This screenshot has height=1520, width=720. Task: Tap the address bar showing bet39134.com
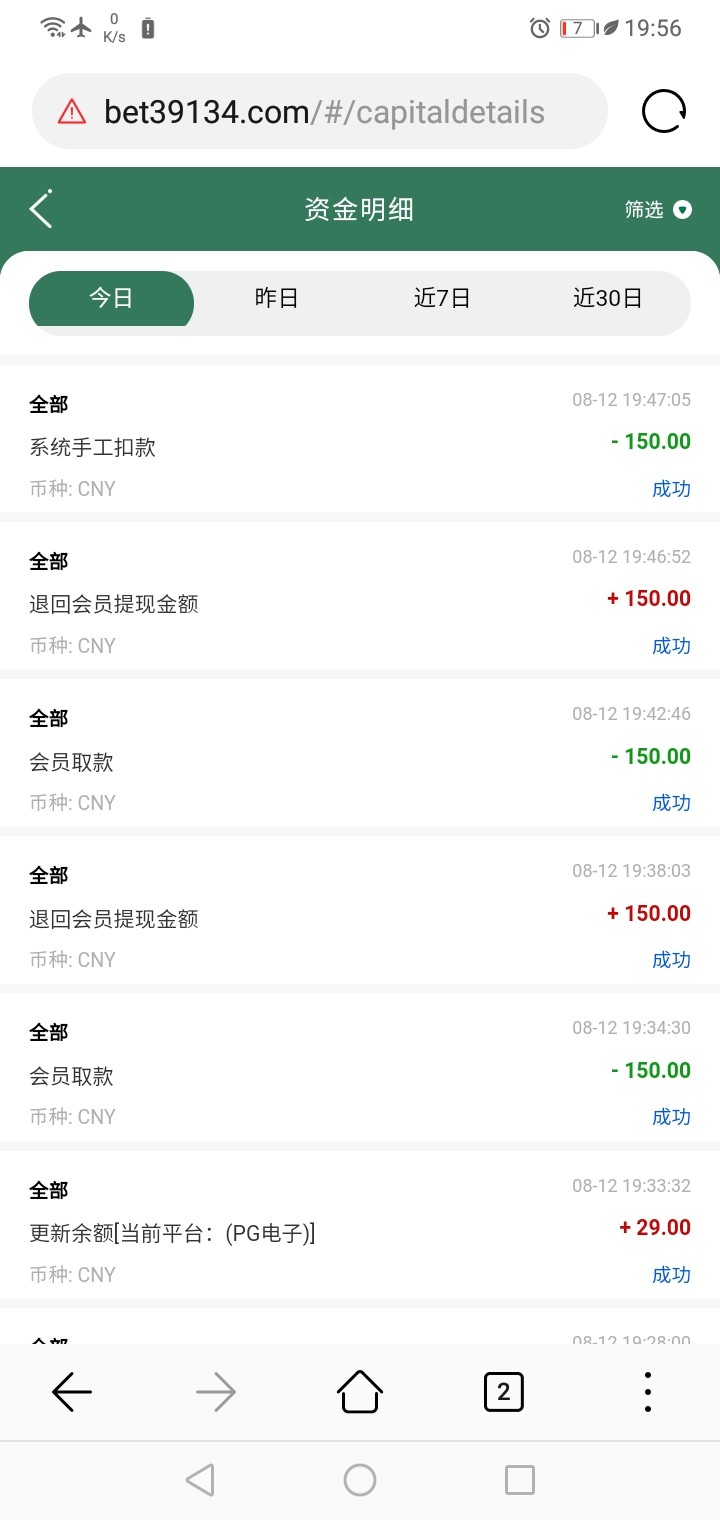coord(320,111)
